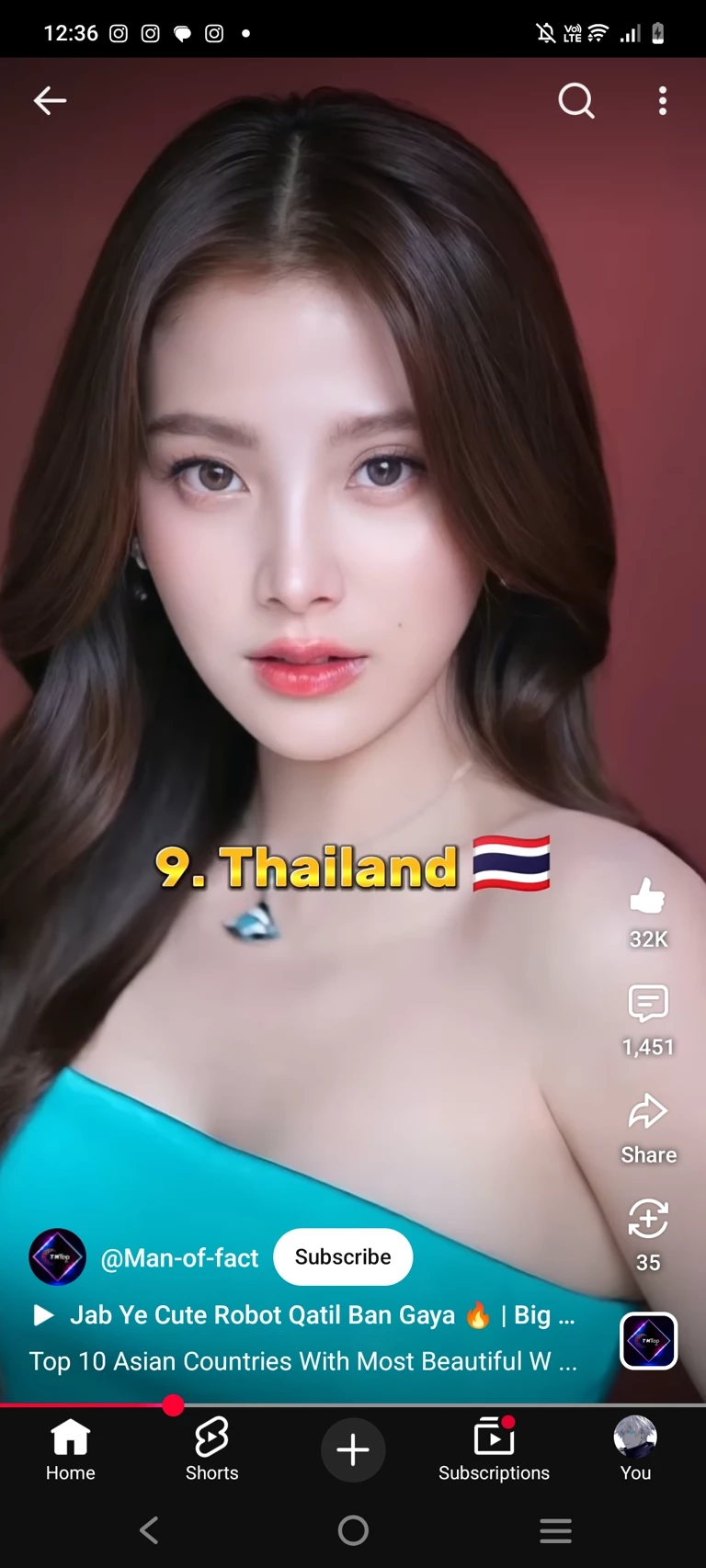
Task: Create new content with plus button
Action: [353, 1450]
